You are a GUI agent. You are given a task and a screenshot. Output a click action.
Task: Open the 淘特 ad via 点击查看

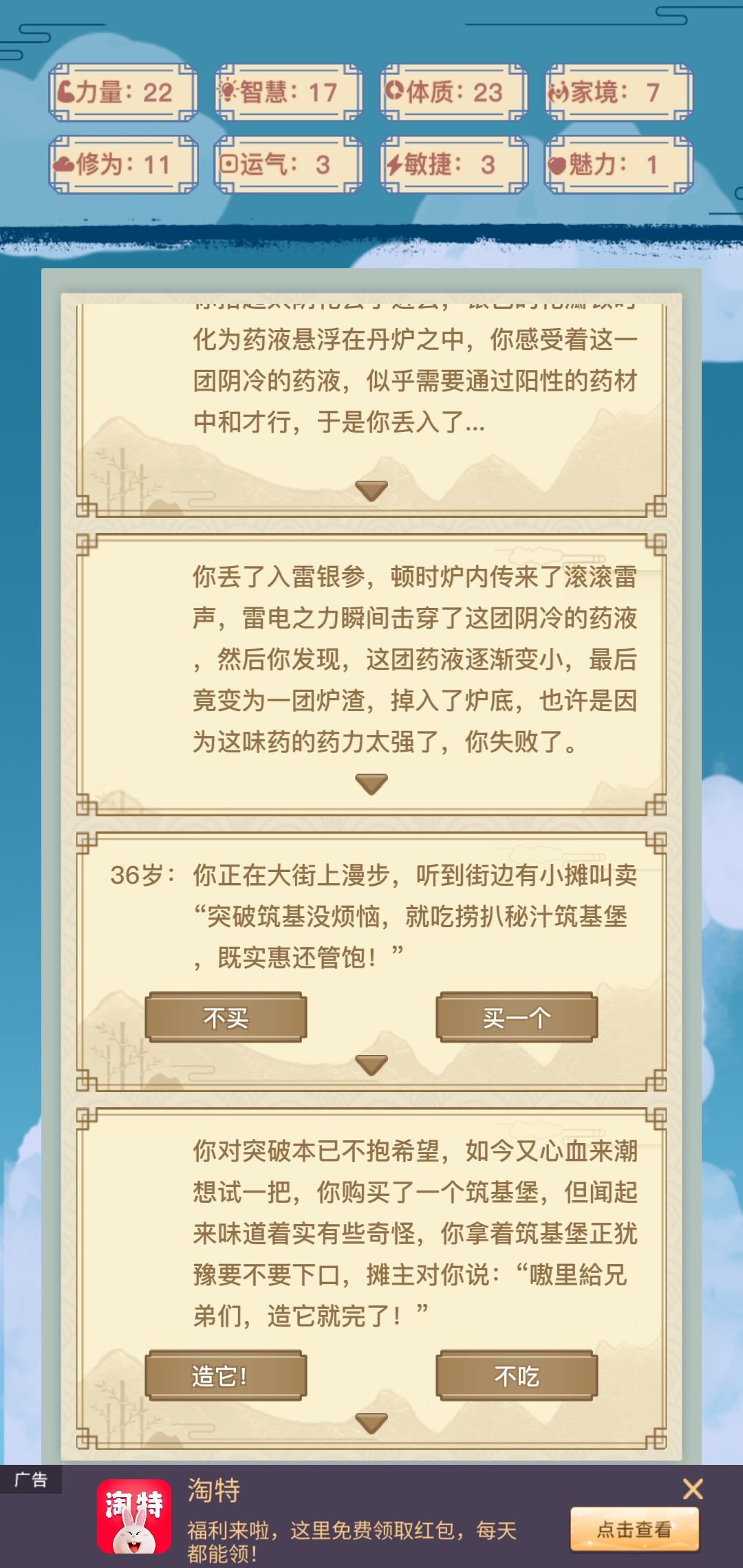[634, 1529]
